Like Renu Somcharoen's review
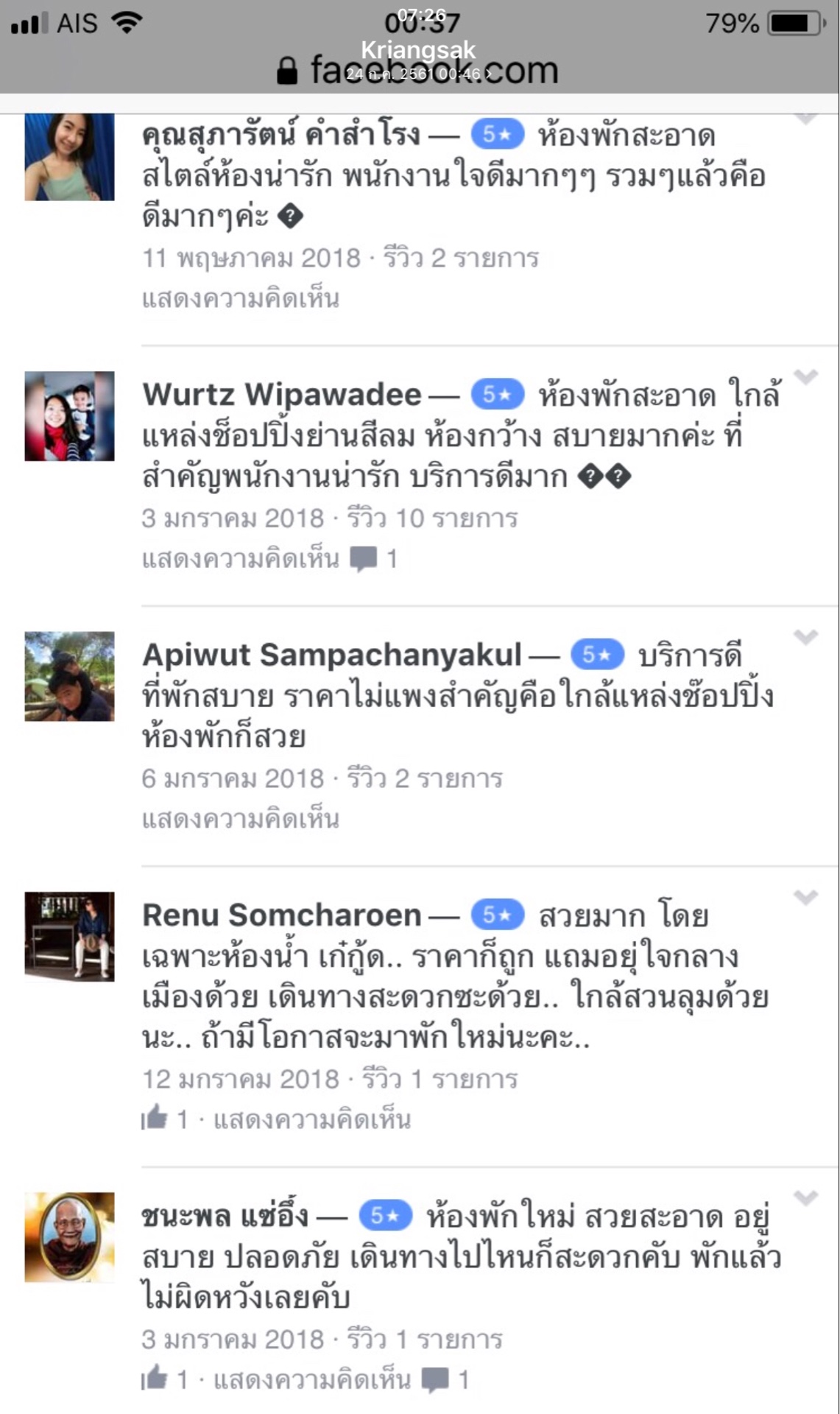This screenshot has height=1414, width=840. [x=155, y=1119]
